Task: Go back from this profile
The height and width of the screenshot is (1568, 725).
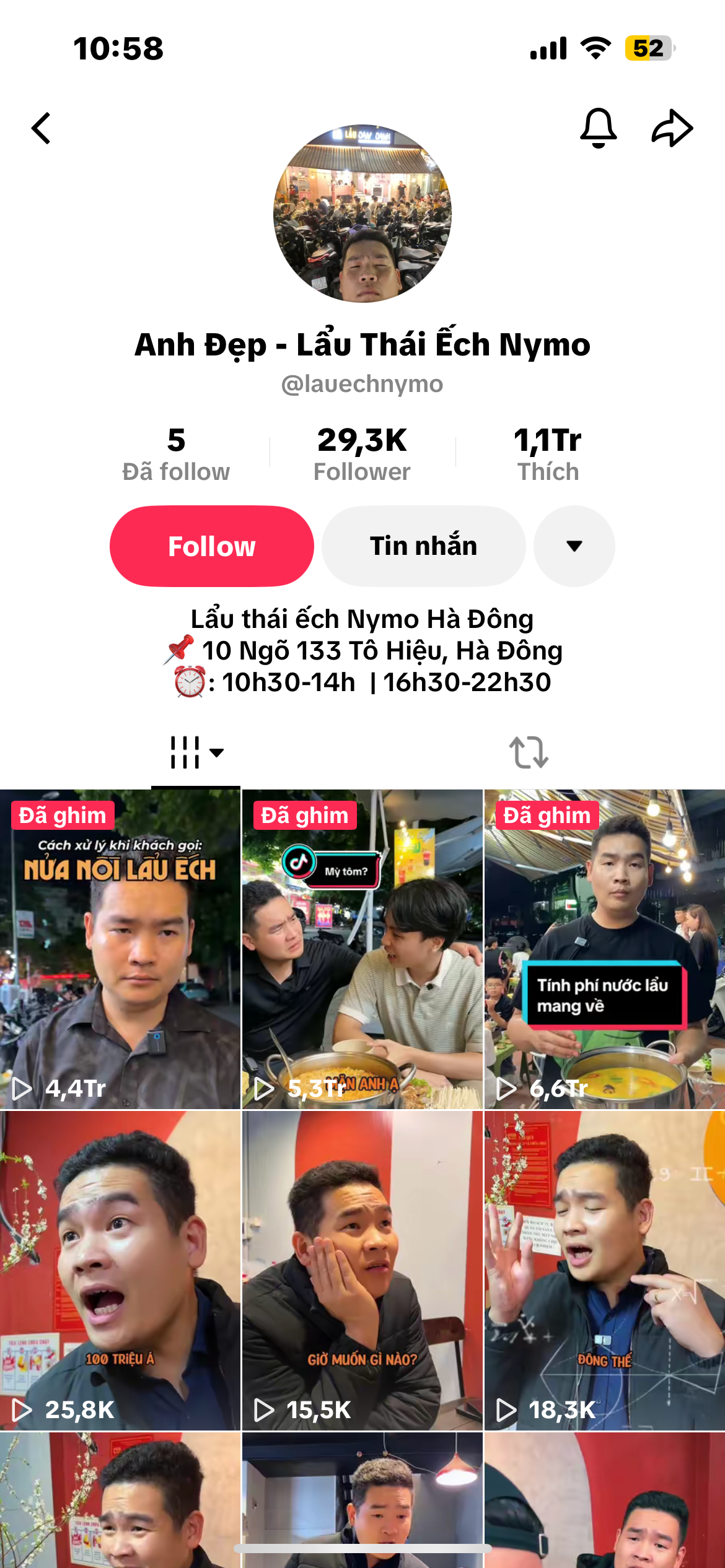Action: pos(42,129)
